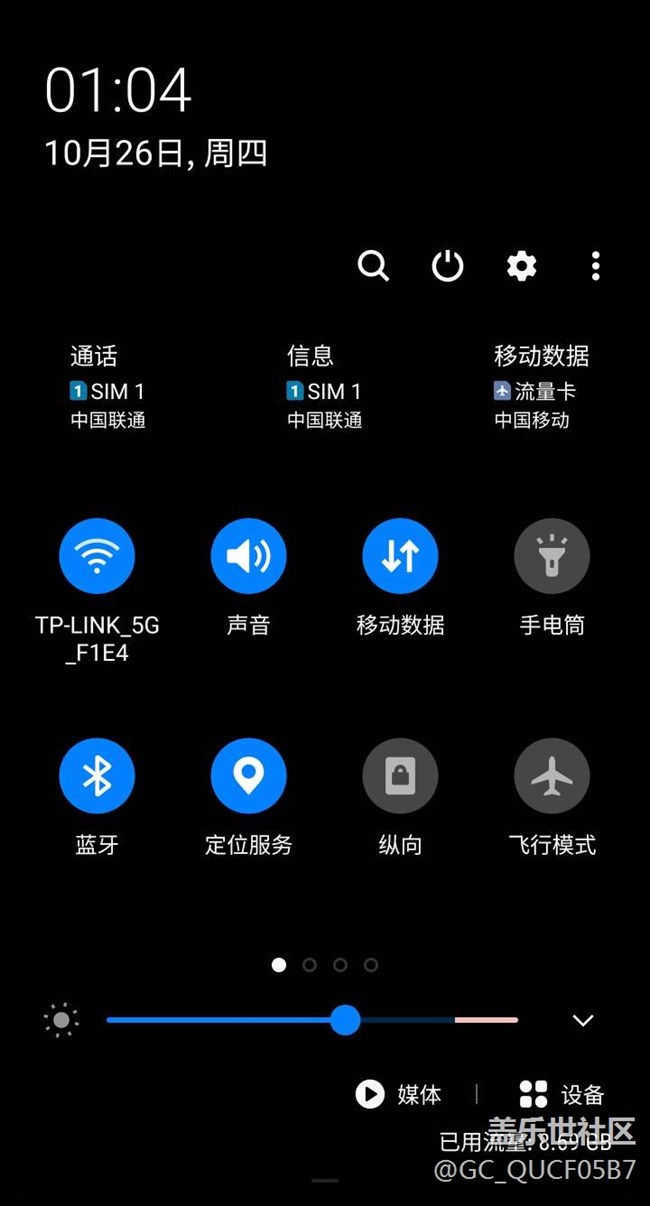Image resolution: width=650 pixels, height=1206 pixels.
Task: Disable 定位服务 location
Action: 248,776
